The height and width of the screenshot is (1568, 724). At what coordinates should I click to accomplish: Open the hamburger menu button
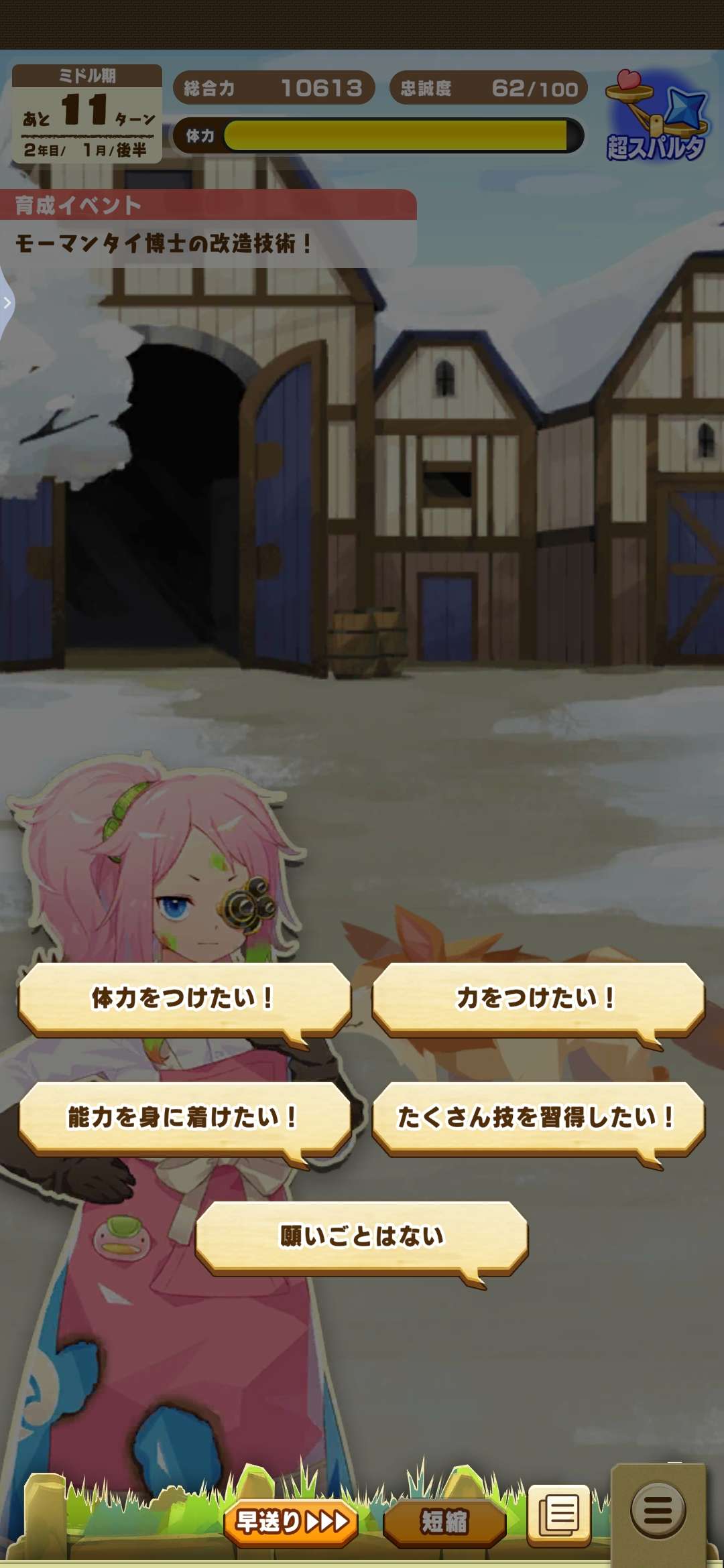(x=658, y=1510)
